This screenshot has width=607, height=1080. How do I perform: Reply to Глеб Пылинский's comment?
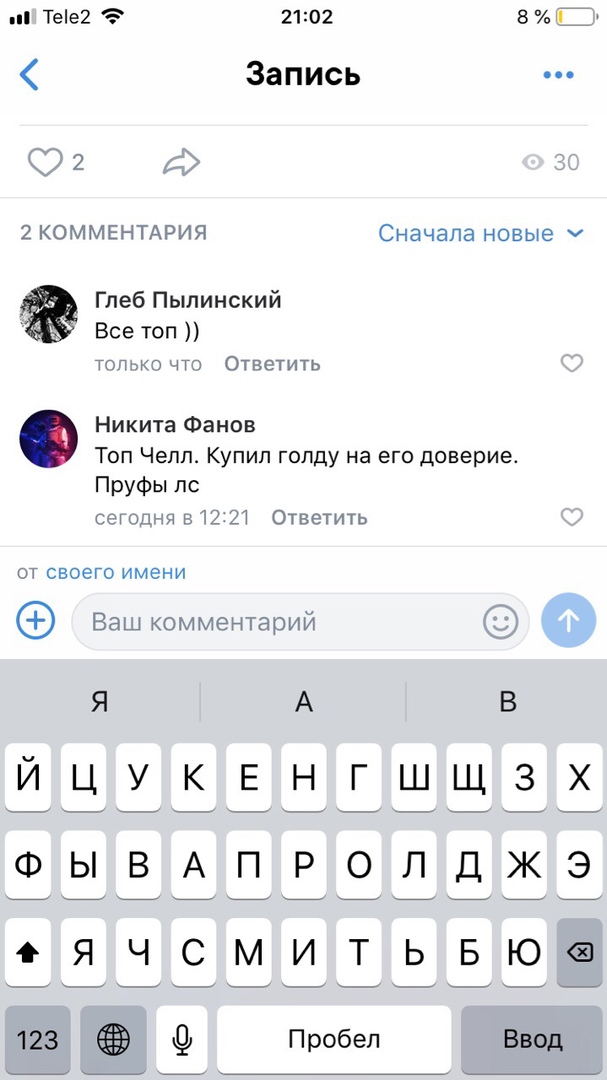click(272, 364)
